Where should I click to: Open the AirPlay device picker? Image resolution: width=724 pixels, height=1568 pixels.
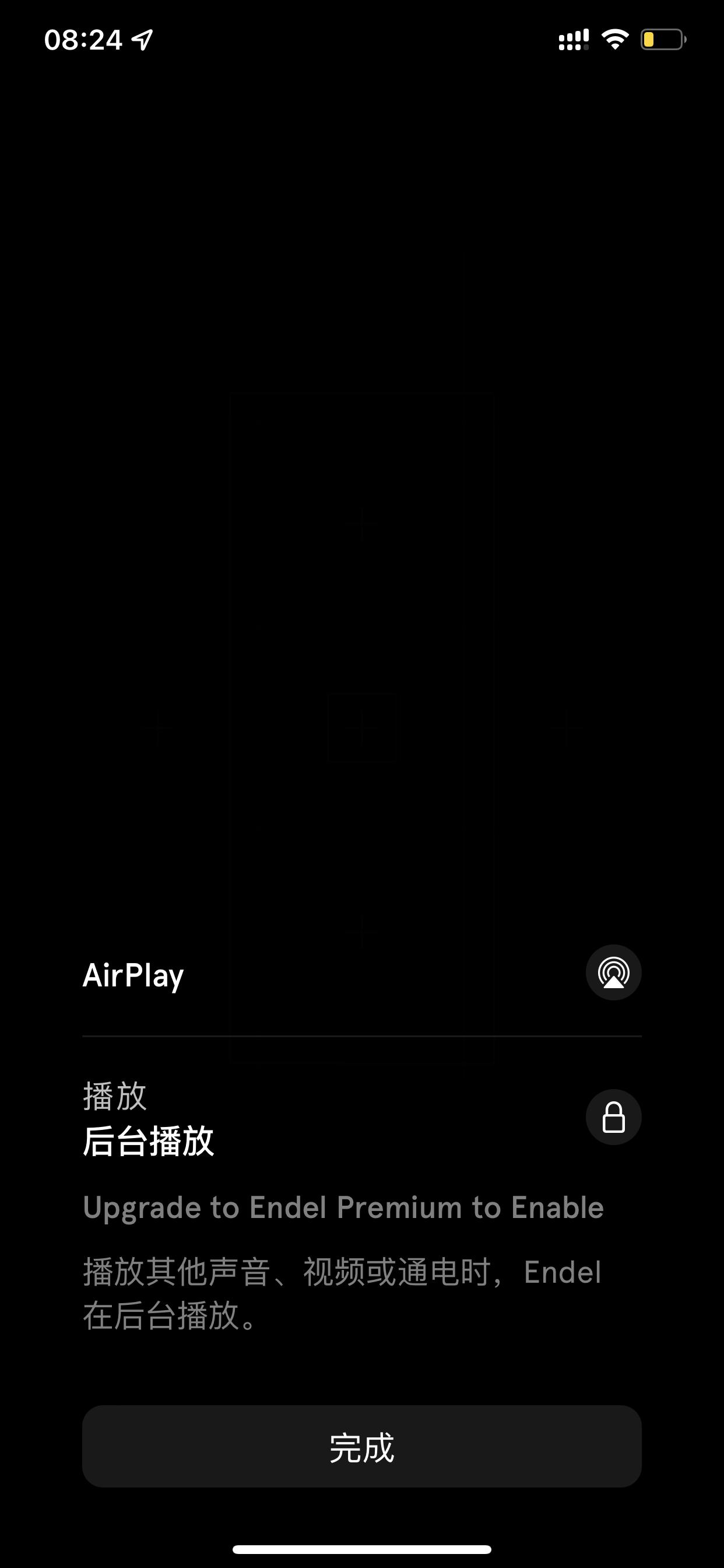point(613,972)
